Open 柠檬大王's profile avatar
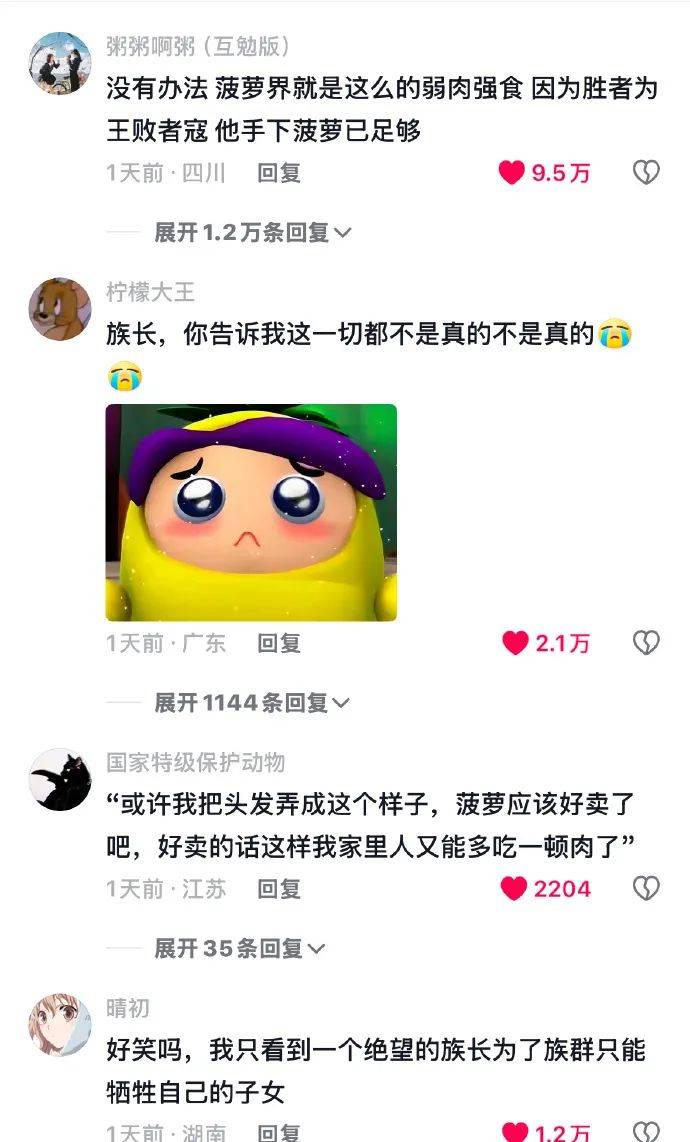The width and height of the screenshot is (690, 1142). tap(60, 309)
